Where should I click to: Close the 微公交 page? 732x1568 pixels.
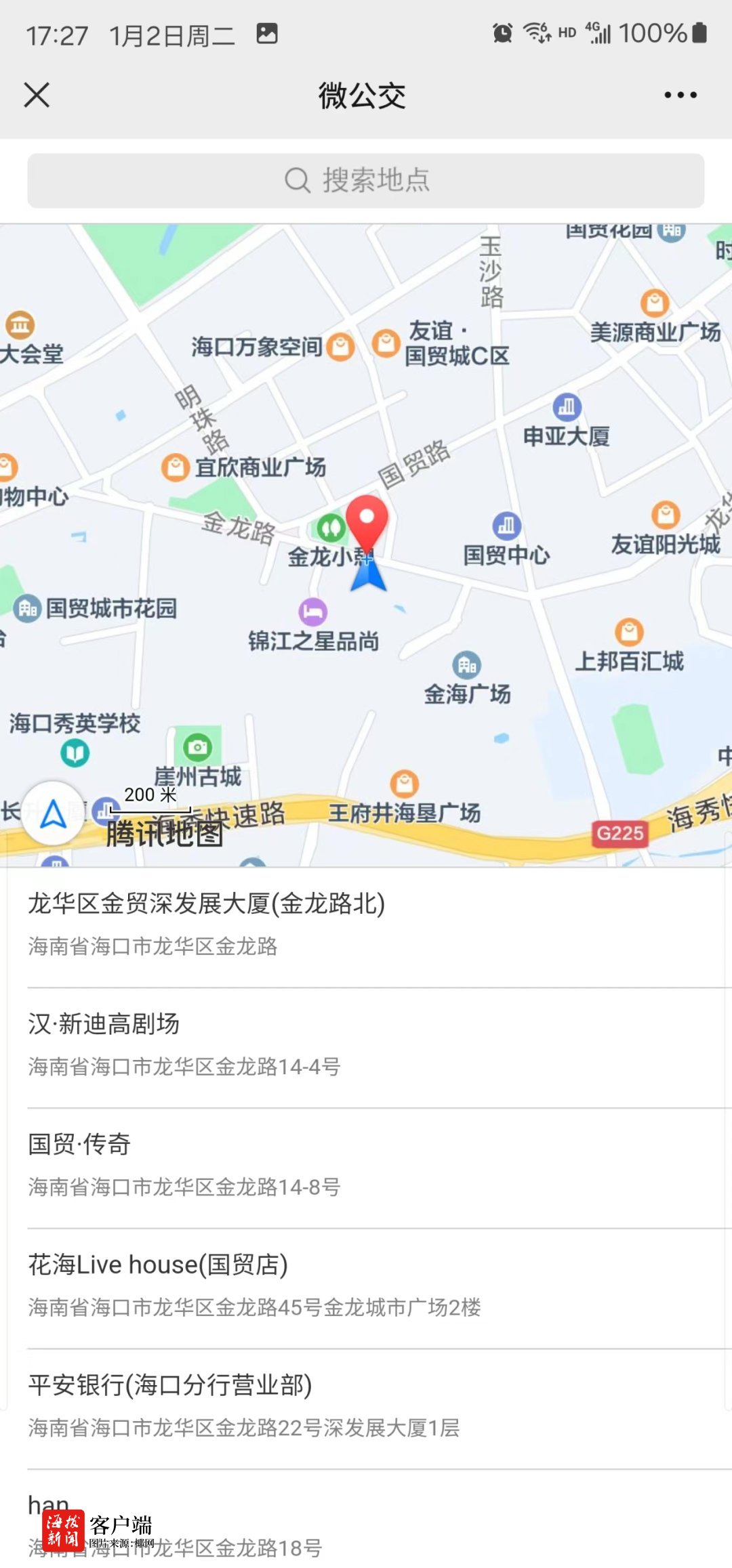coord(37,95)
